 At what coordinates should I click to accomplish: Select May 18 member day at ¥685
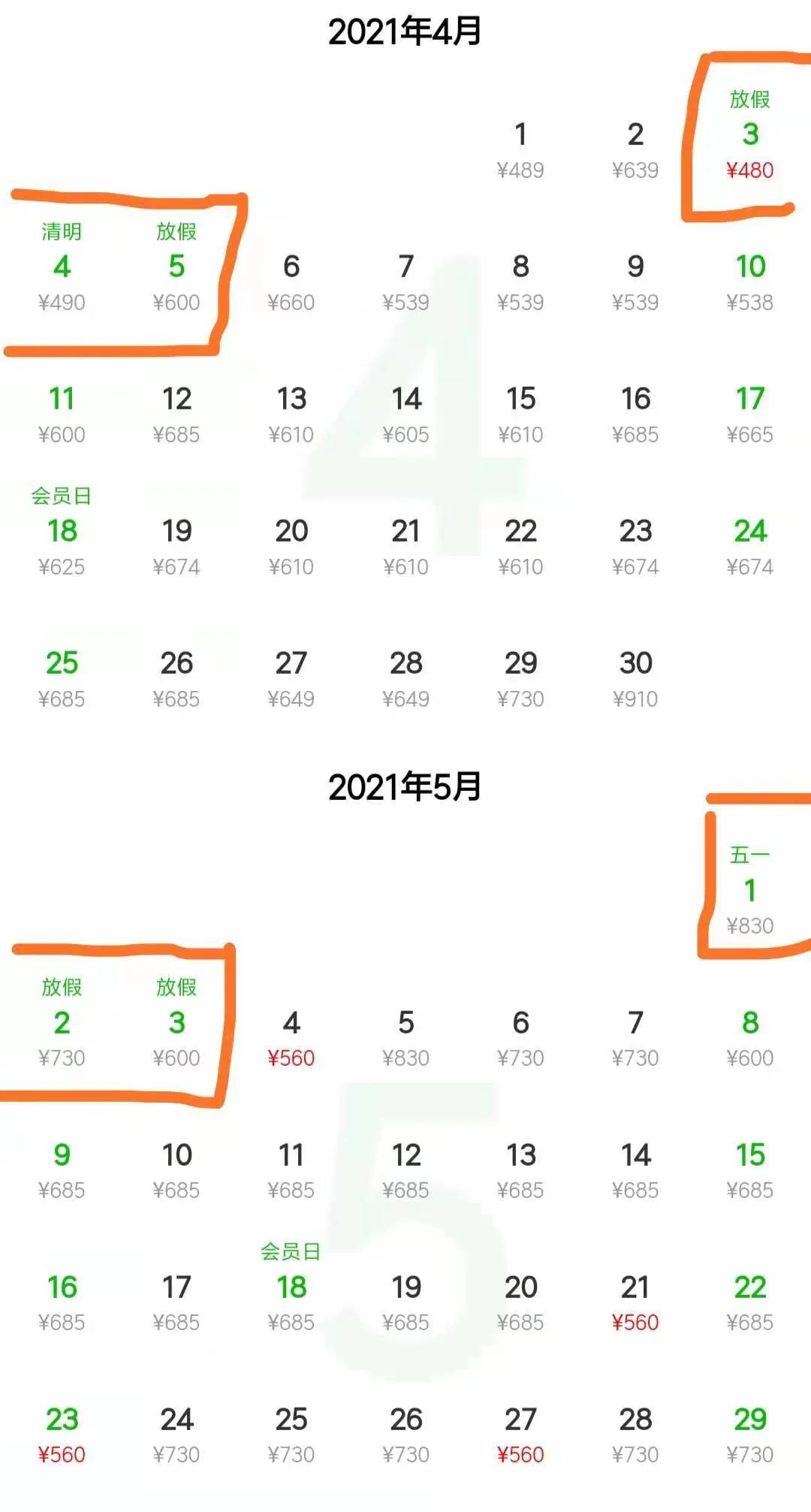click(x=291, y=1287)
